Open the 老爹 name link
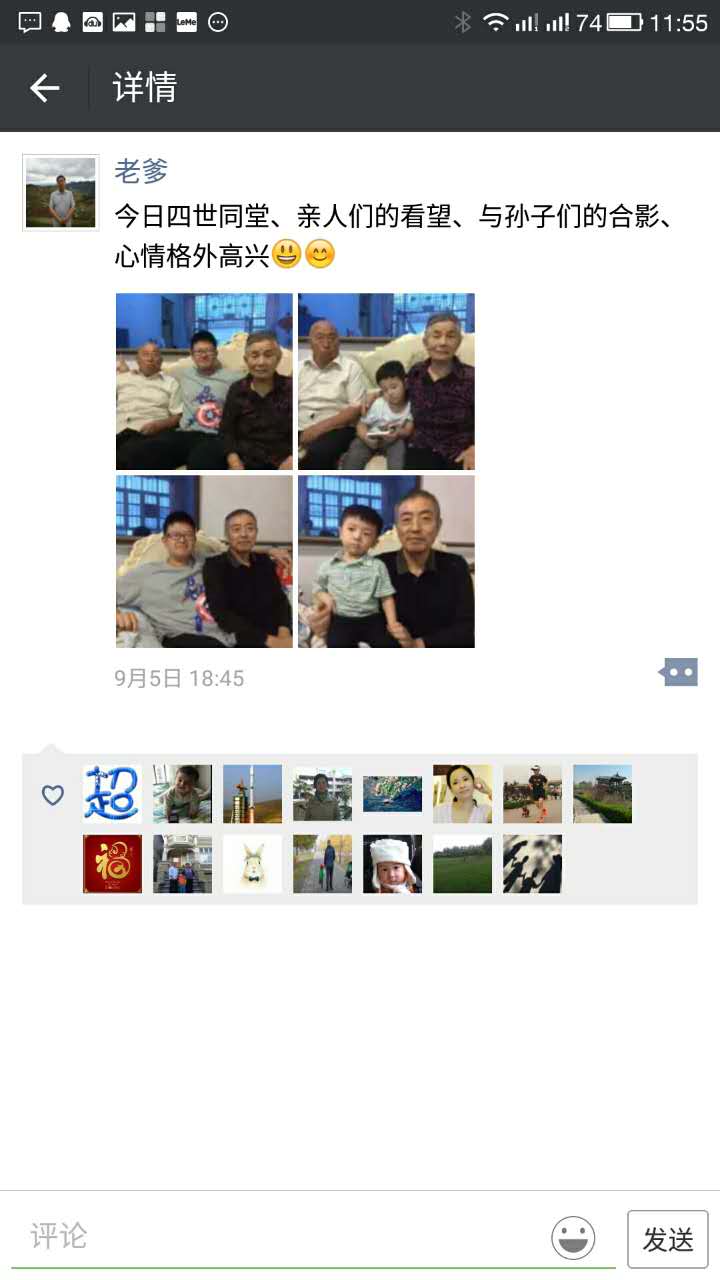720x1280 pixels. tap(141, 171)
